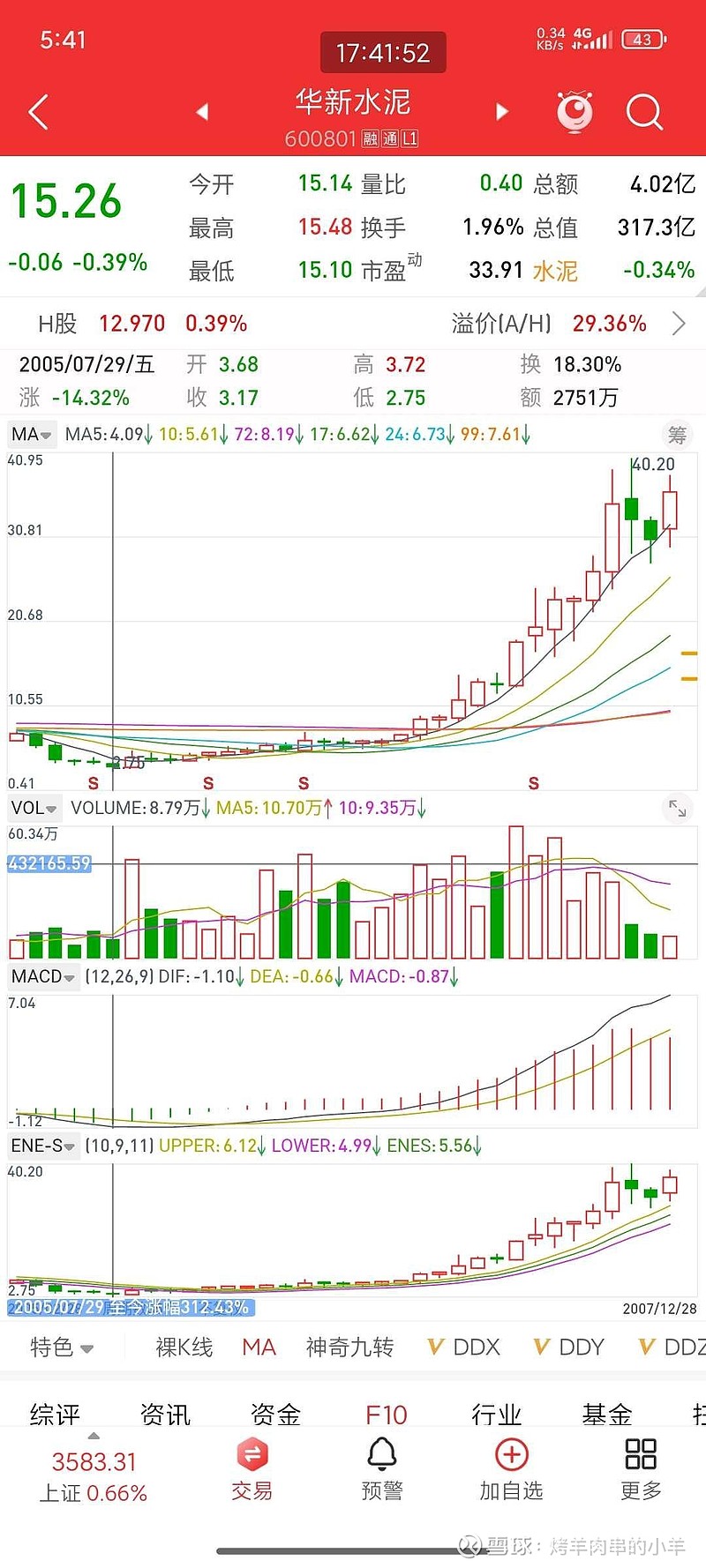The width and height of the screenshot is (706, 1568).
Task: Open the 交易 trade button
Action: 252,1469
